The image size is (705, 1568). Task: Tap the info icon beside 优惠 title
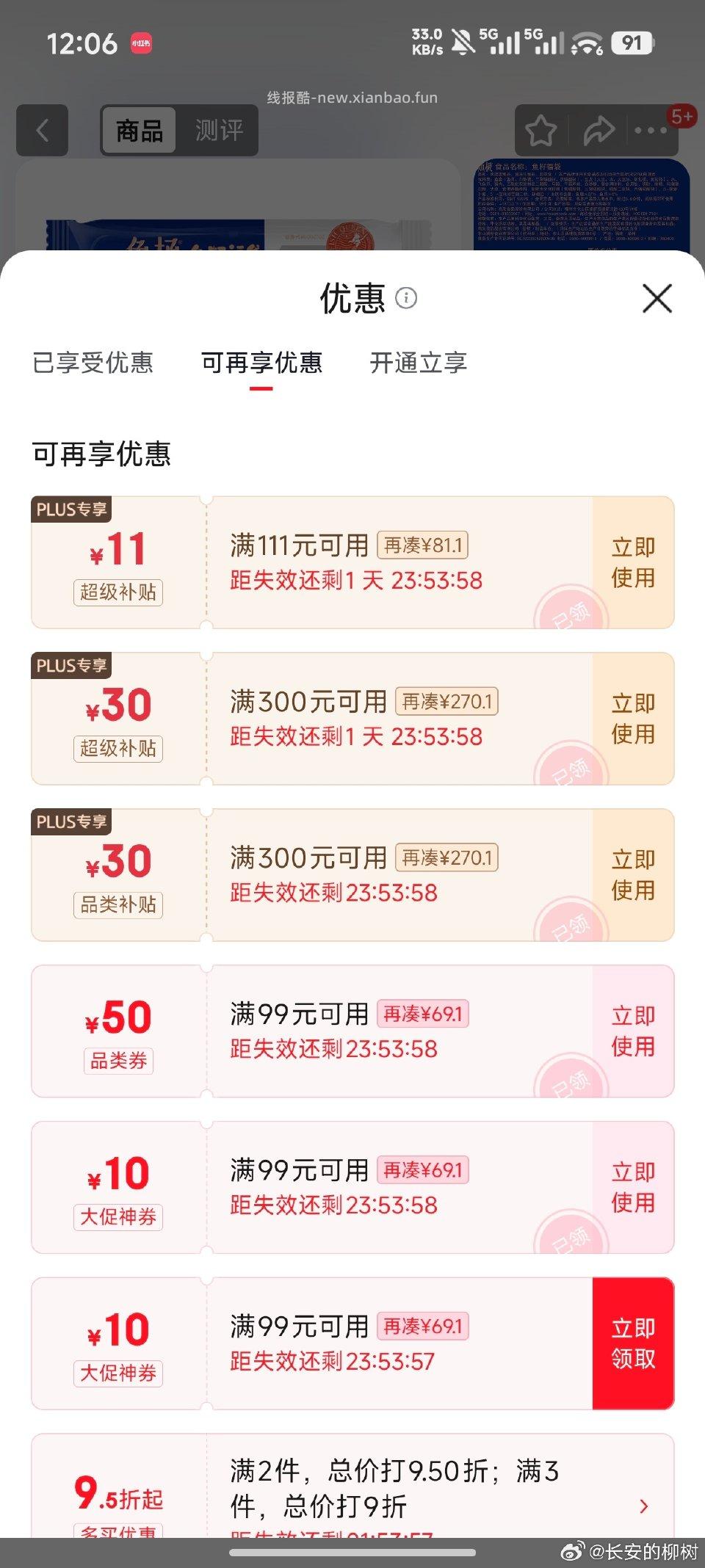405,299
